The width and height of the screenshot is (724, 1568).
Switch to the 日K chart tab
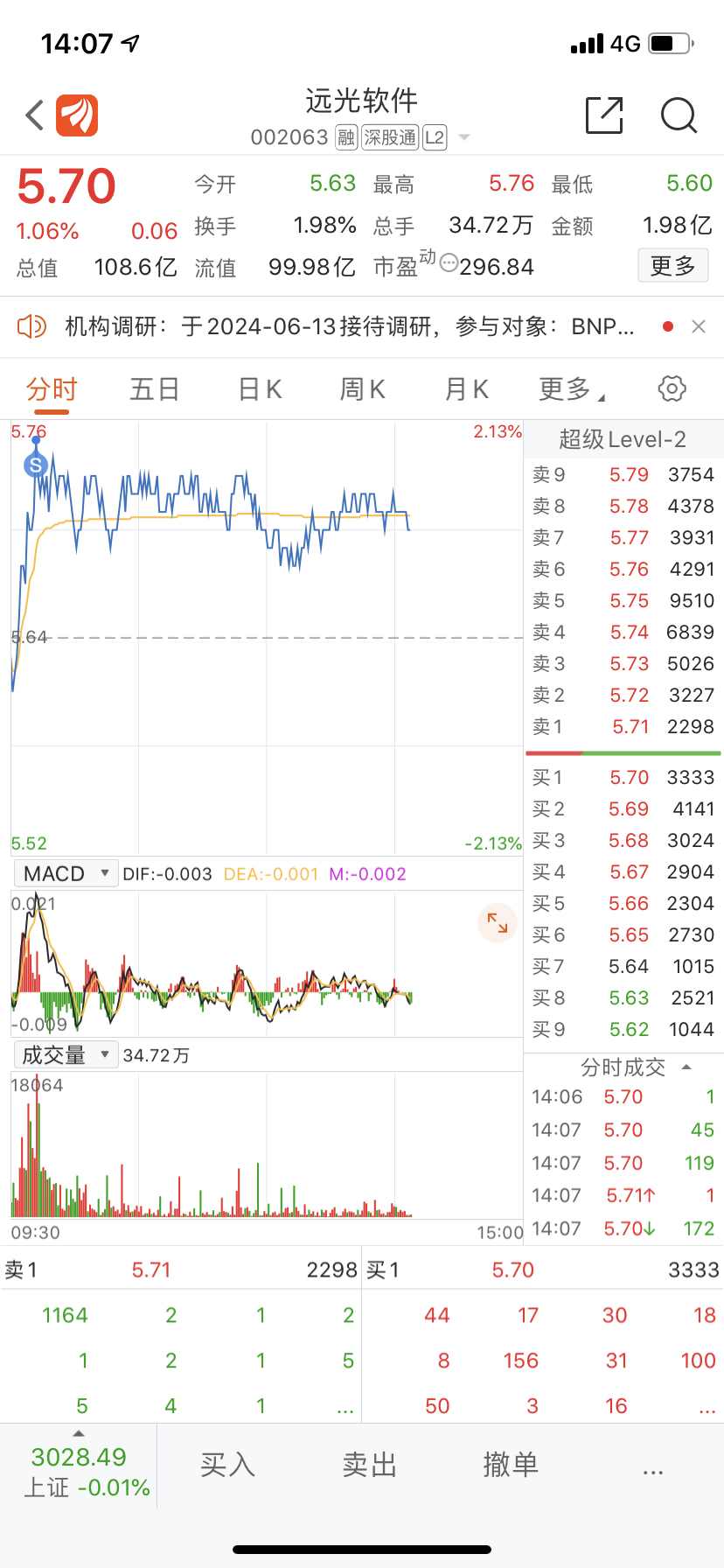(260, 389)
